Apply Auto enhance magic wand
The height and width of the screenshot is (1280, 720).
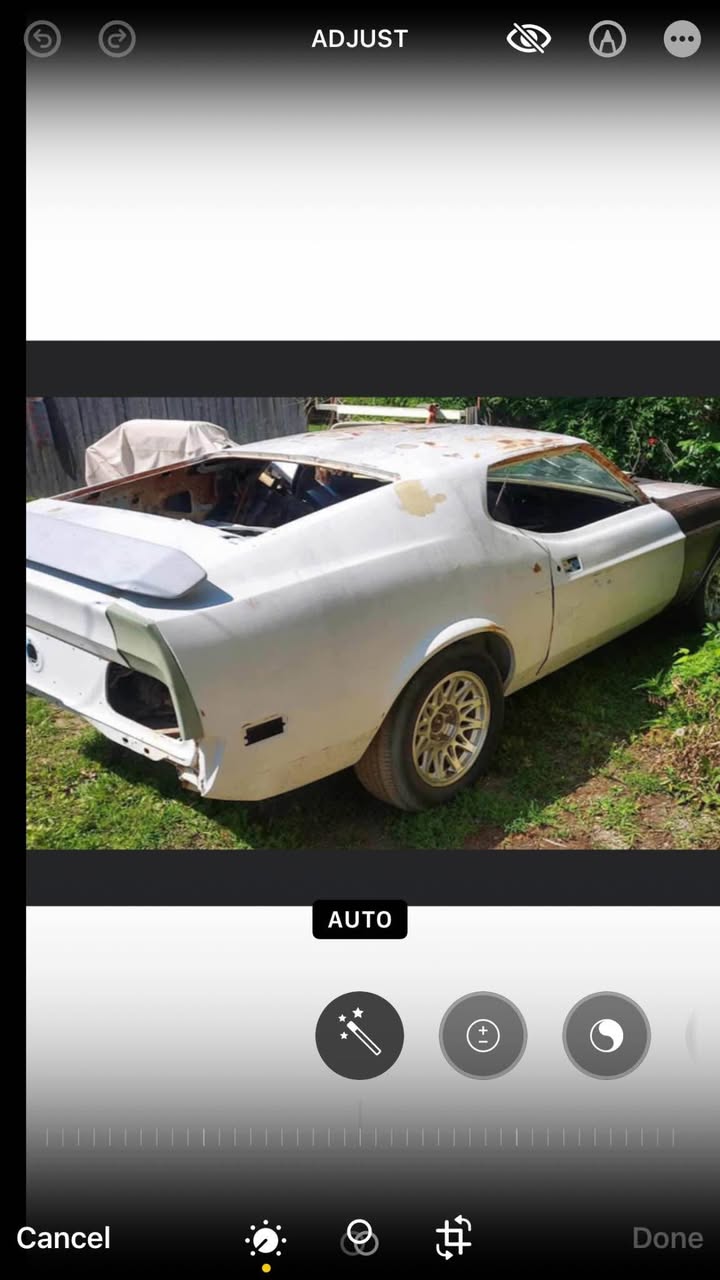pos(359,1035)
